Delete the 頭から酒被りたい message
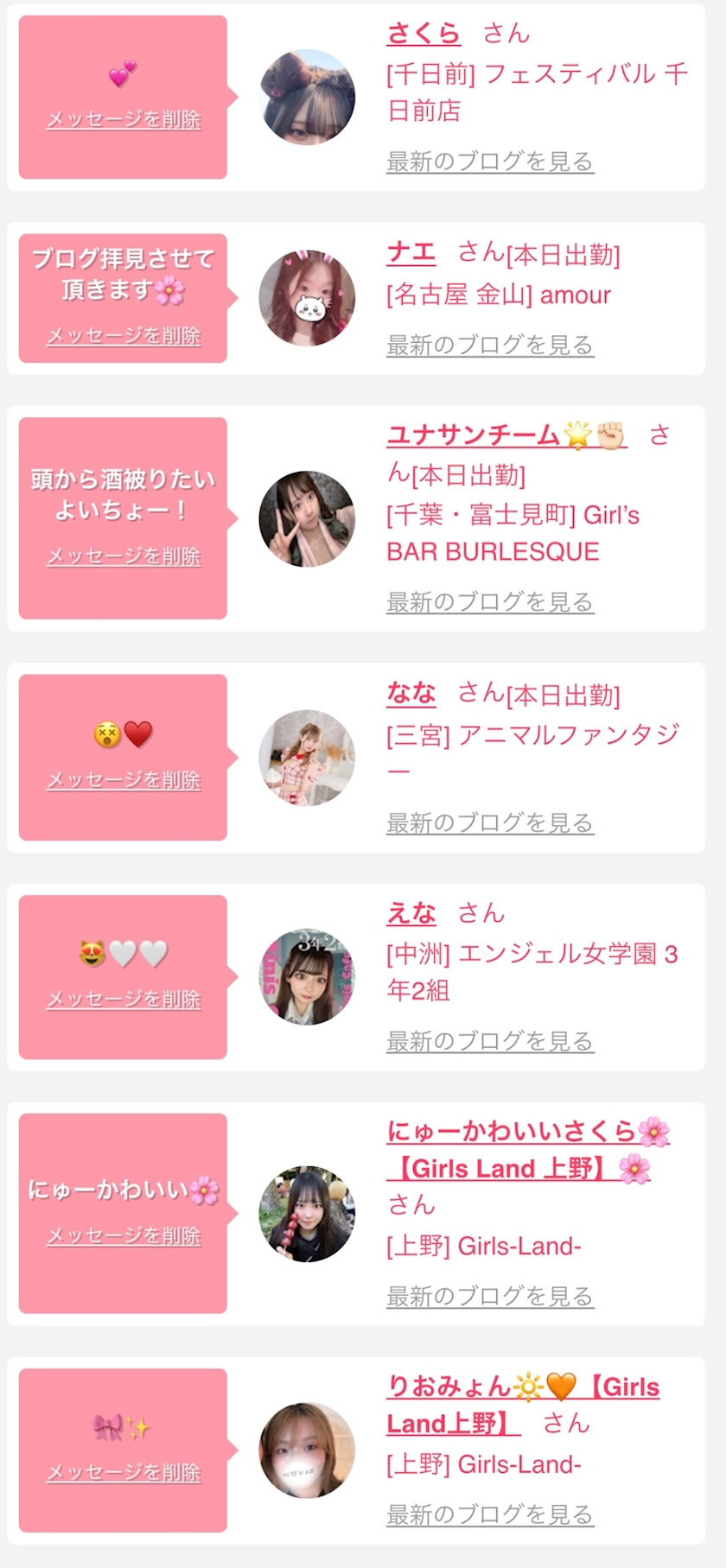 click(124, 556)
